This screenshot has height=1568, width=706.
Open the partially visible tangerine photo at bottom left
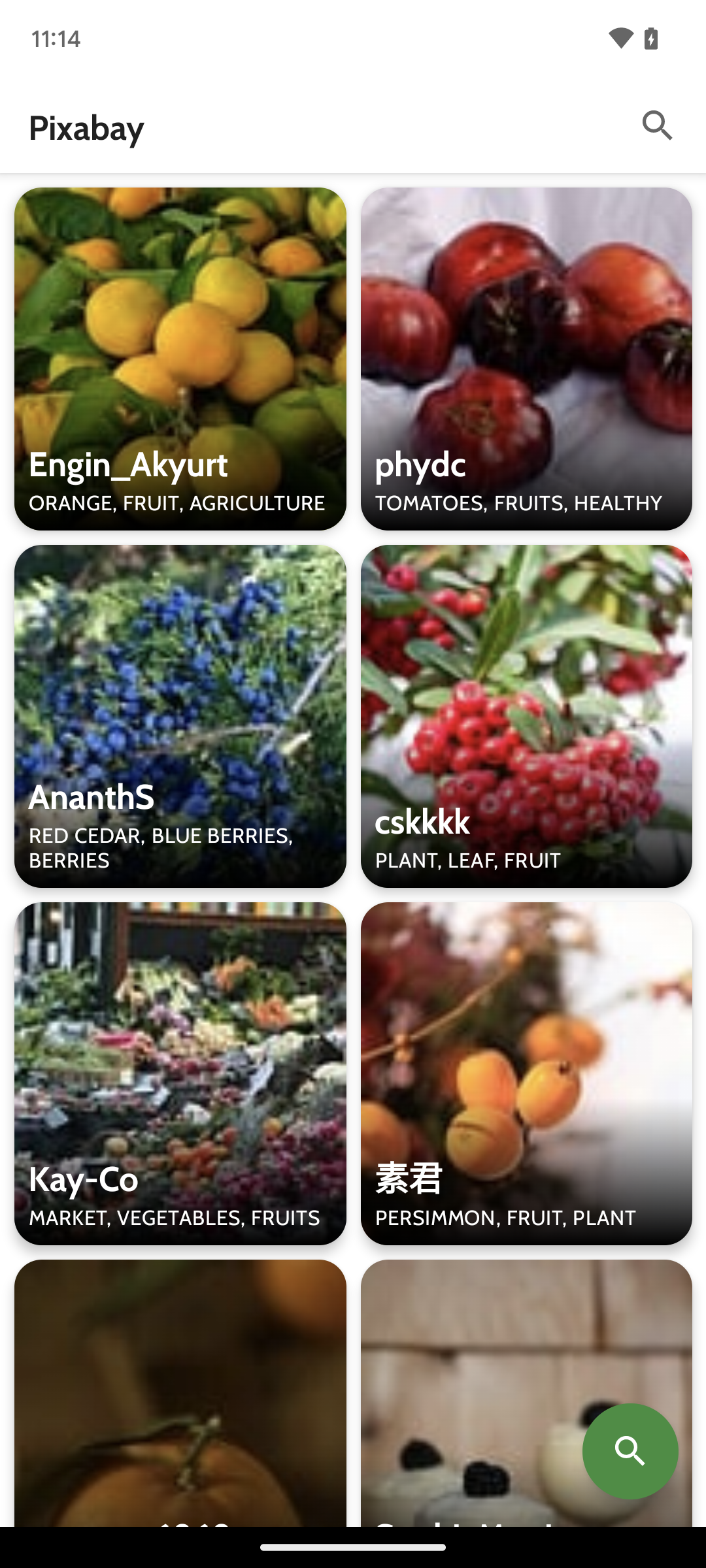[x=180, y=1372]
